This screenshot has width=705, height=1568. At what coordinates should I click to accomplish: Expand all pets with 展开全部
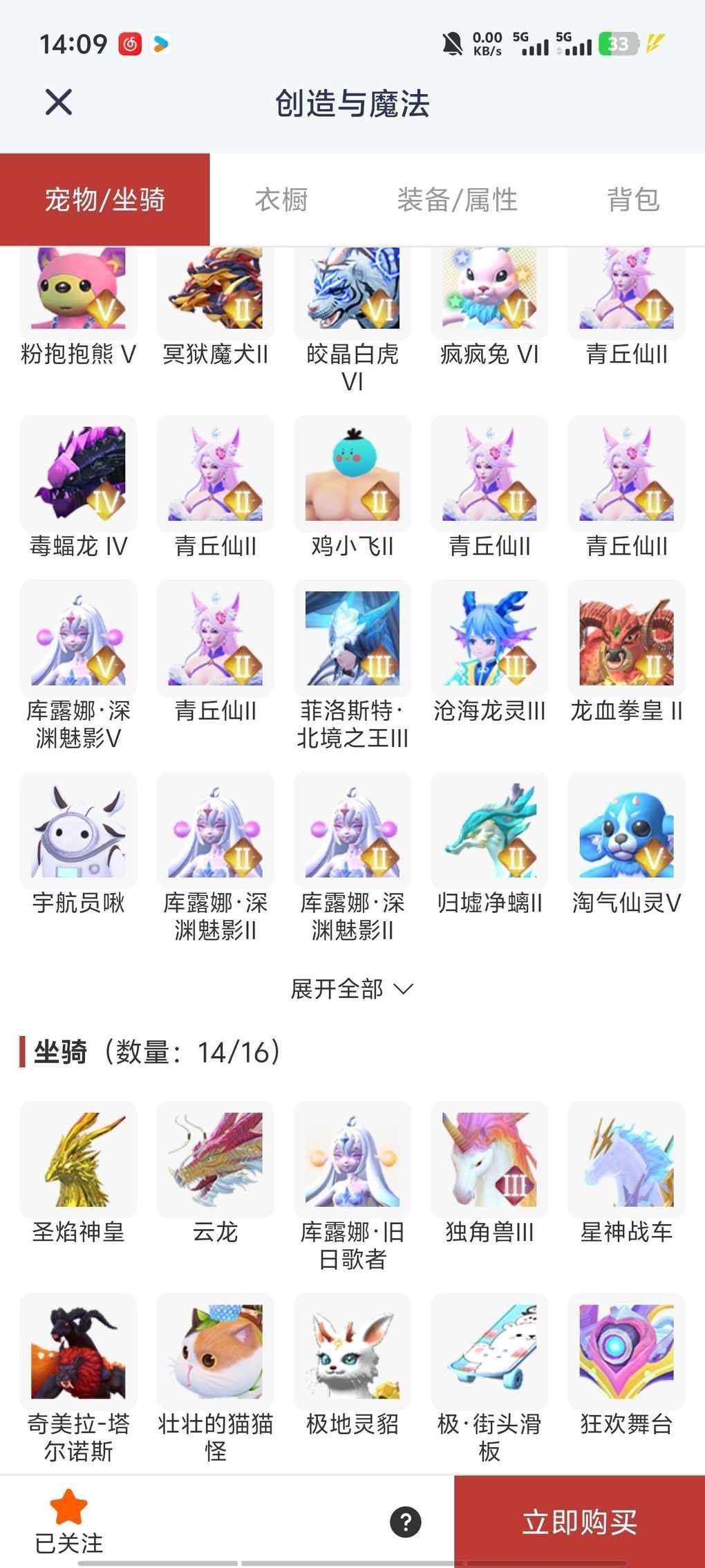pyautogui.click(x=352, y=989)
